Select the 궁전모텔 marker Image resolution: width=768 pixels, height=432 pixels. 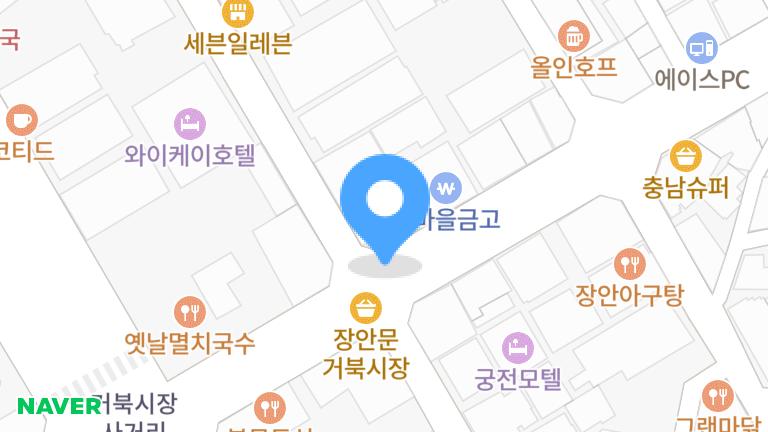tap(517, 349)
